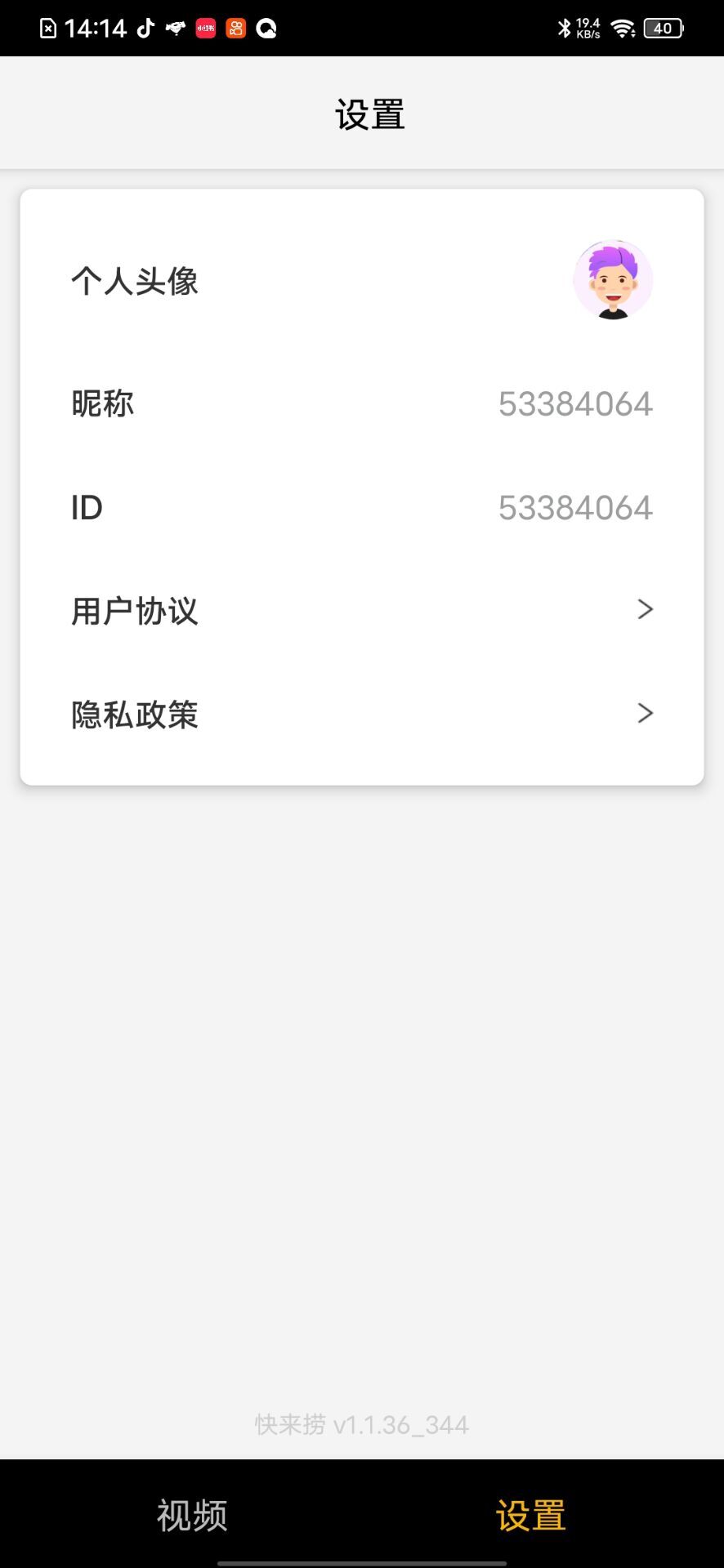This screenshot has height=1568, width=724.
Task: Click the version text 快来捞 v1.1.36_344
Action: click(361, 1424)
